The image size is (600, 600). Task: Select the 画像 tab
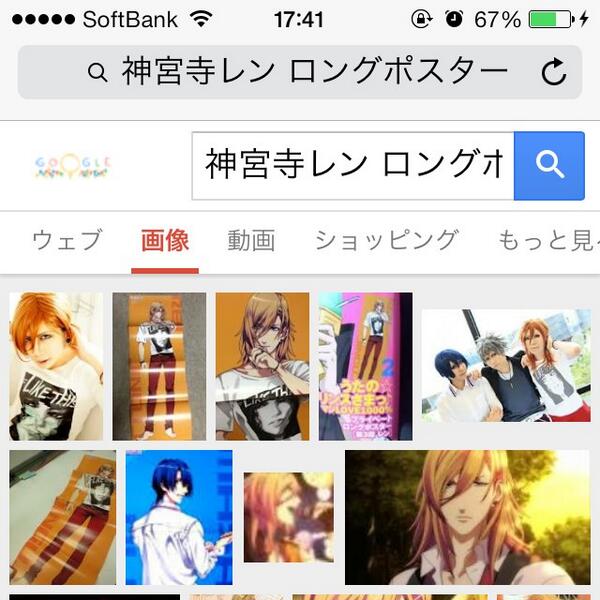pyautogui.click(x=165, y=240)
